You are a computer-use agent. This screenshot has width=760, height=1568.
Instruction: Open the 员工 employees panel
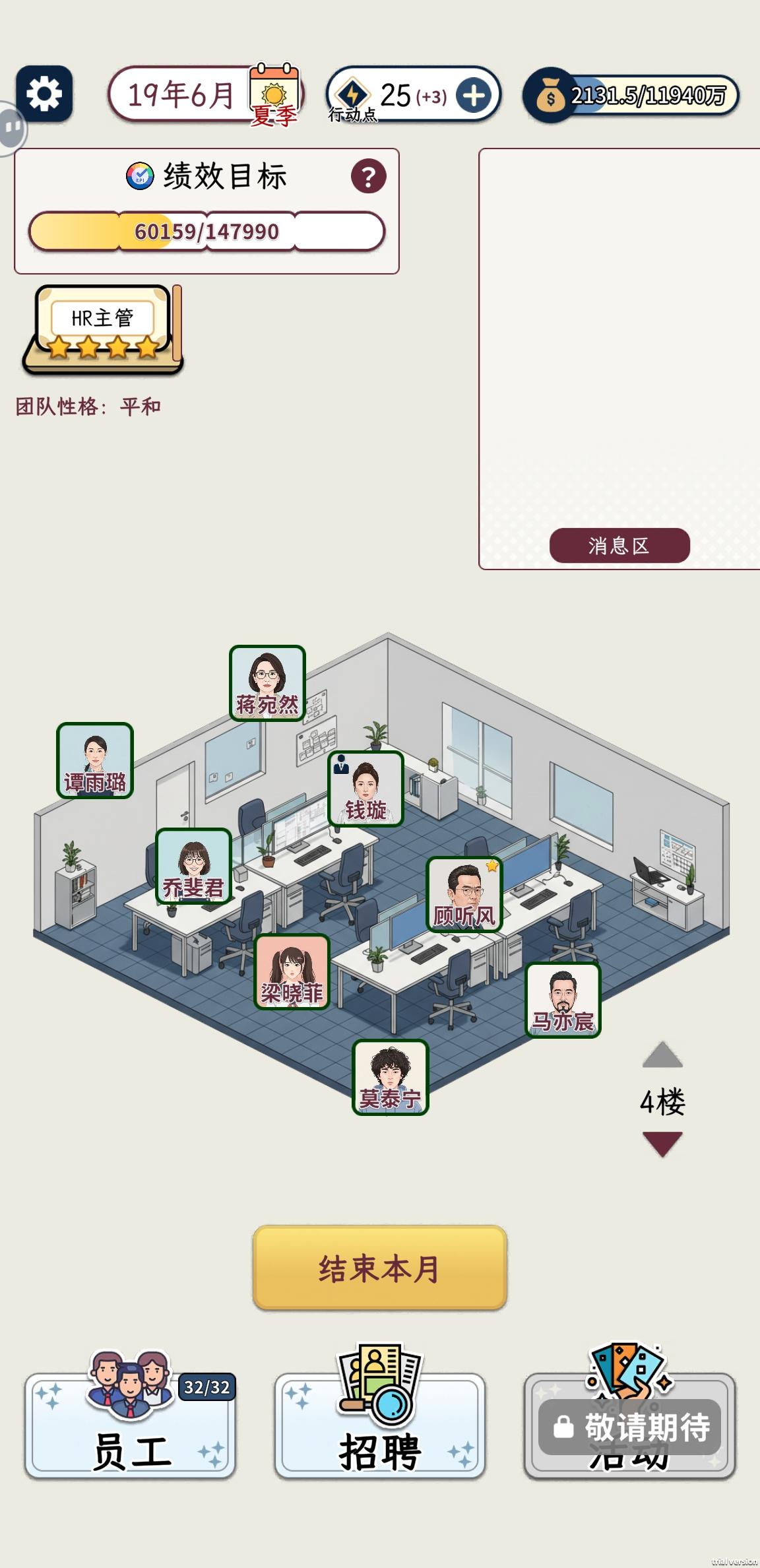point(130,1424)
